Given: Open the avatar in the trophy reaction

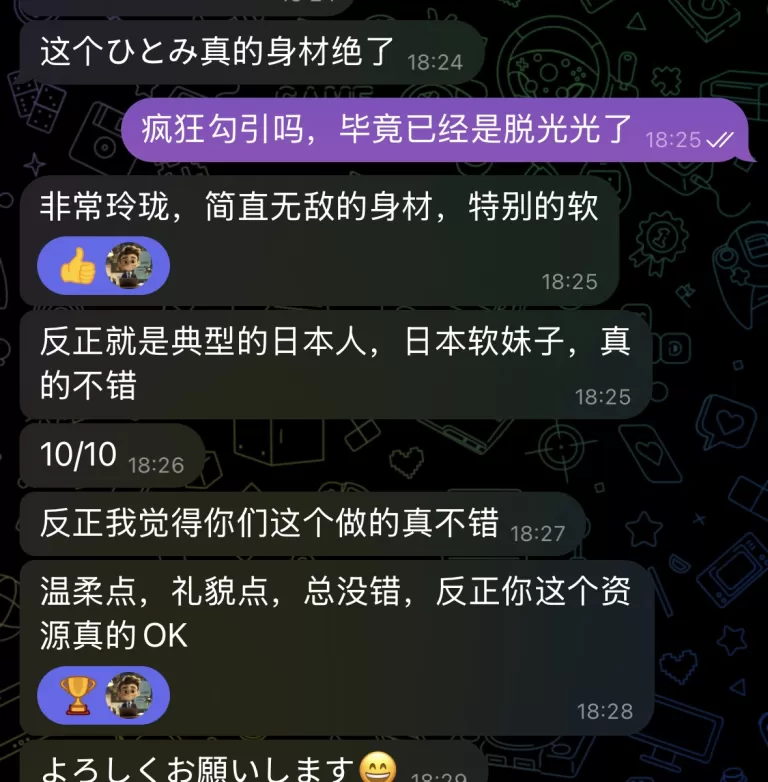Looking at the screenshot, I should pos(131,694).
